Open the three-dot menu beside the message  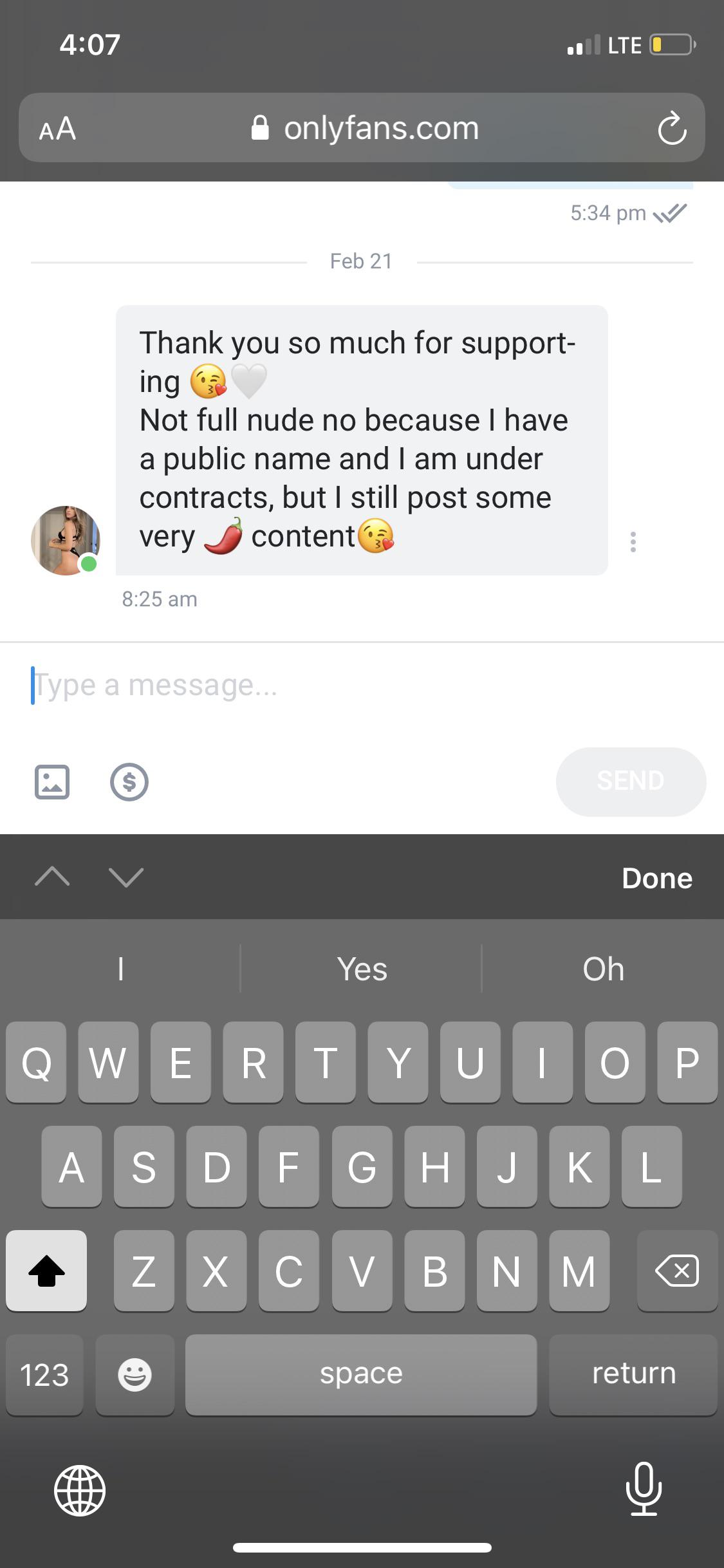[633, 542]
